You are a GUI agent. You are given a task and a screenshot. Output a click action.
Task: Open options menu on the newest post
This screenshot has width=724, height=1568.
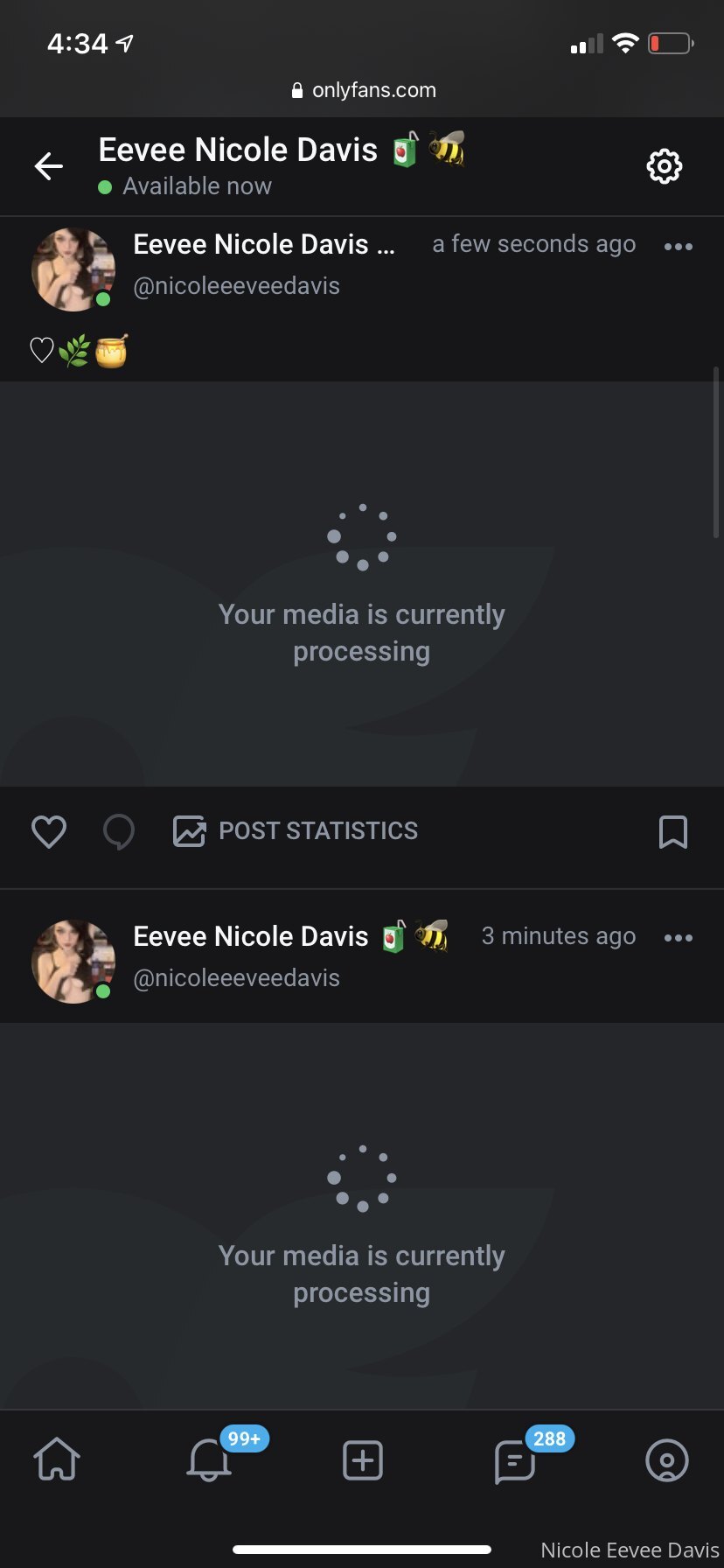[679, 247]
